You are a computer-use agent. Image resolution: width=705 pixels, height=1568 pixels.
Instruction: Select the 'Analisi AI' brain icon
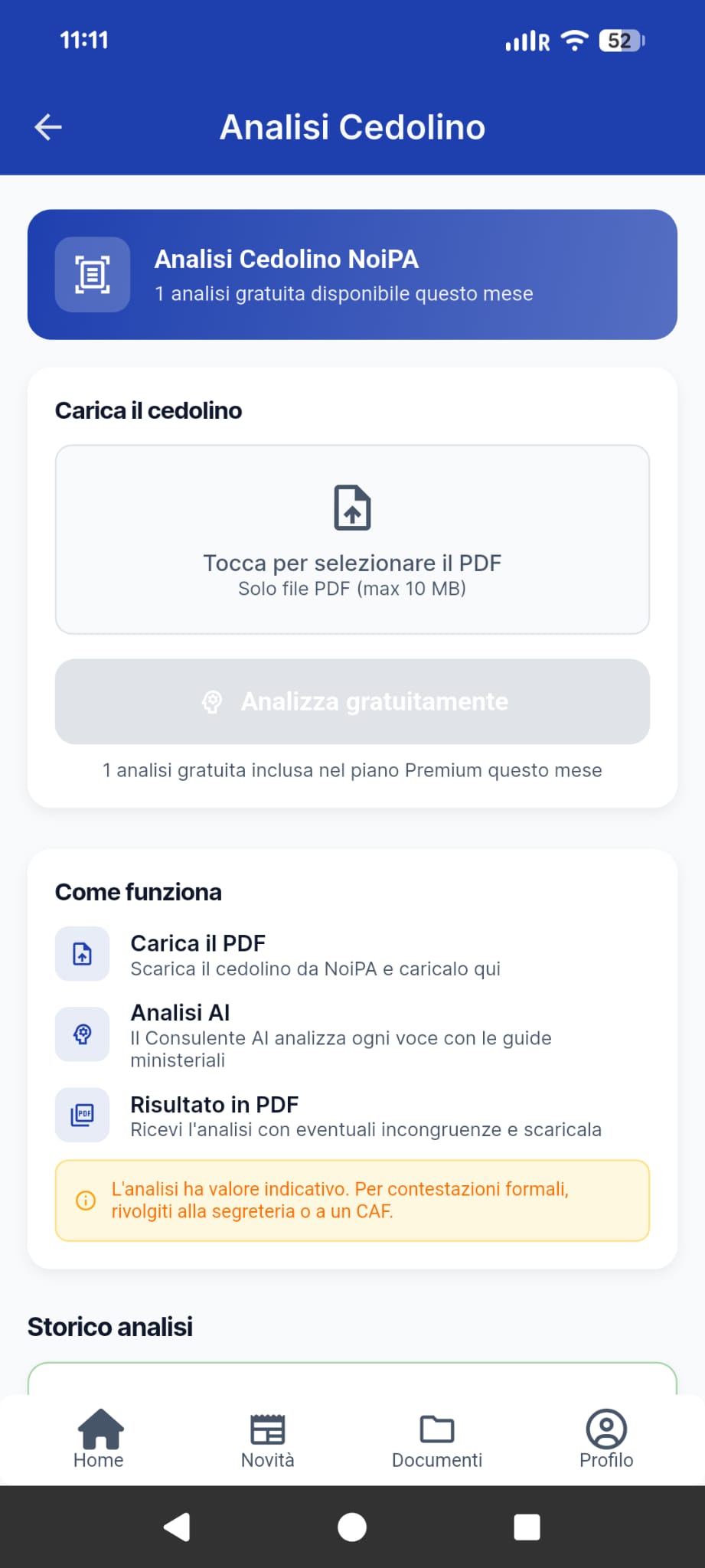click(x=82, y=1034)
